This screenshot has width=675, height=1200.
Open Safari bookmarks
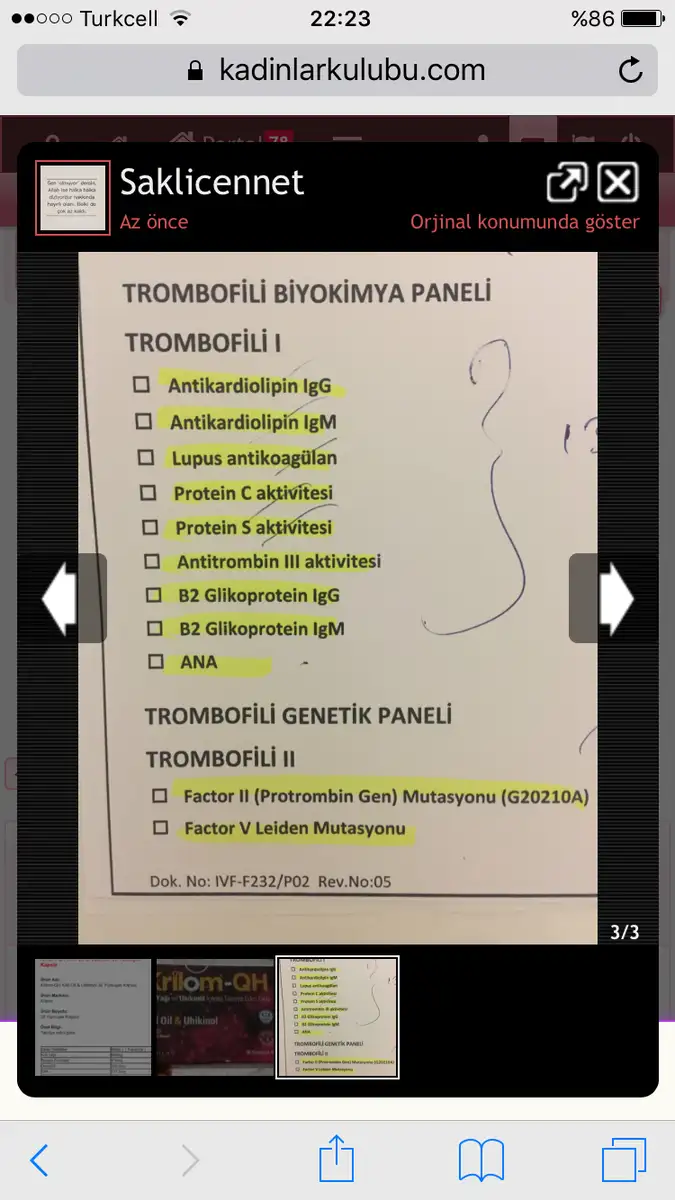pyautogui.click(x=481, y=1160)
